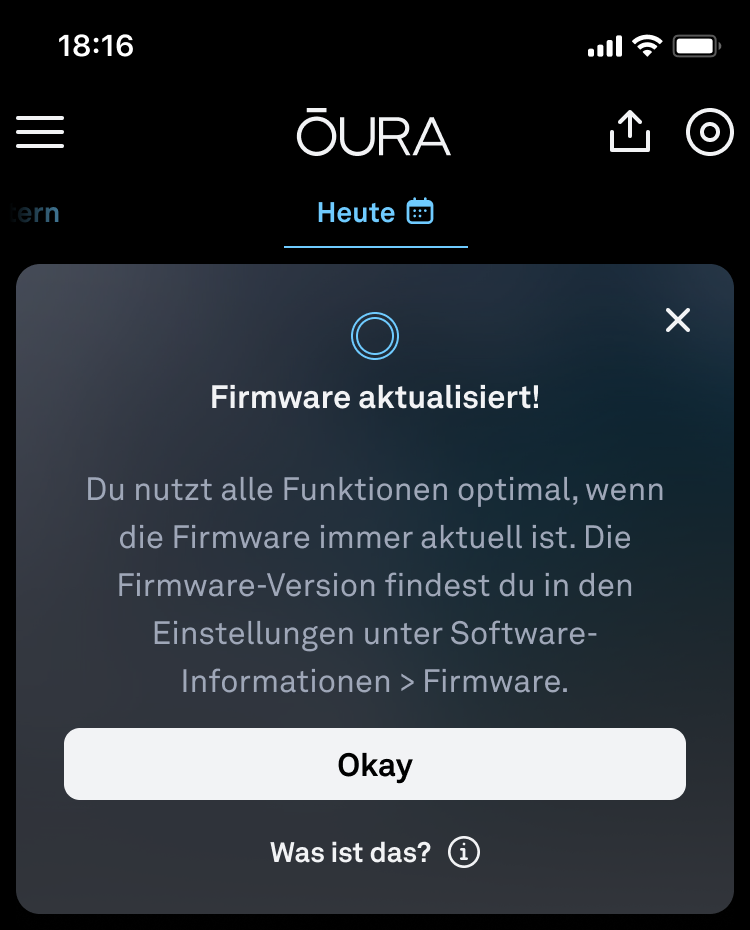
Task: Open the hamburger menu
Action: [40, 132]
